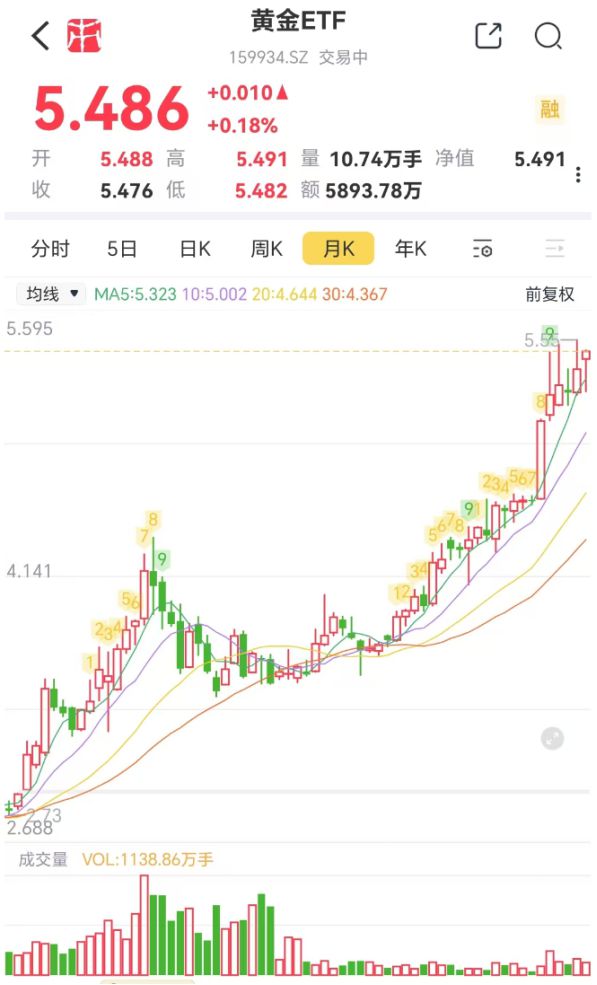Open the three-dot more quote details

[x=578, y=176]
